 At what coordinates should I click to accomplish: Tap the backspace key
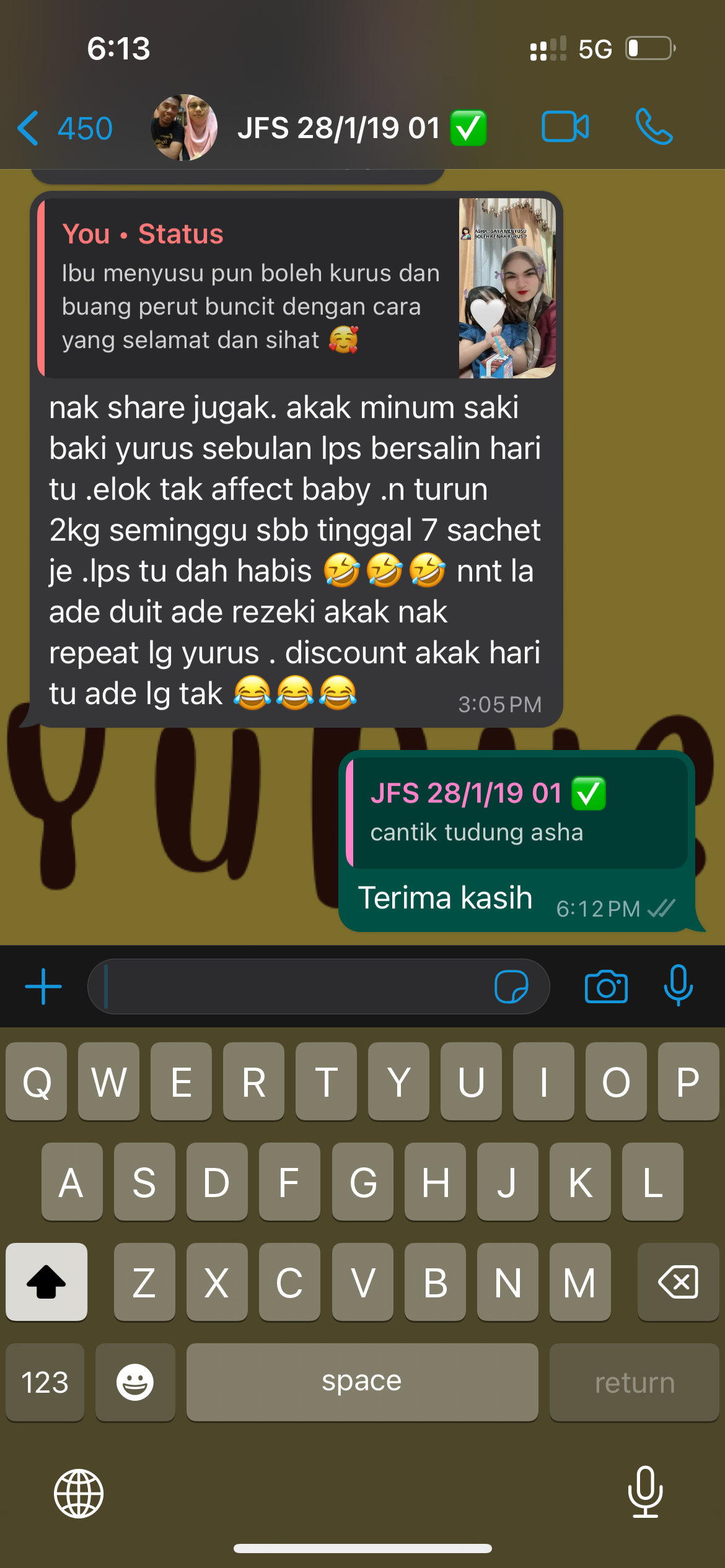pyautogui.click(x=678, y=1282)
